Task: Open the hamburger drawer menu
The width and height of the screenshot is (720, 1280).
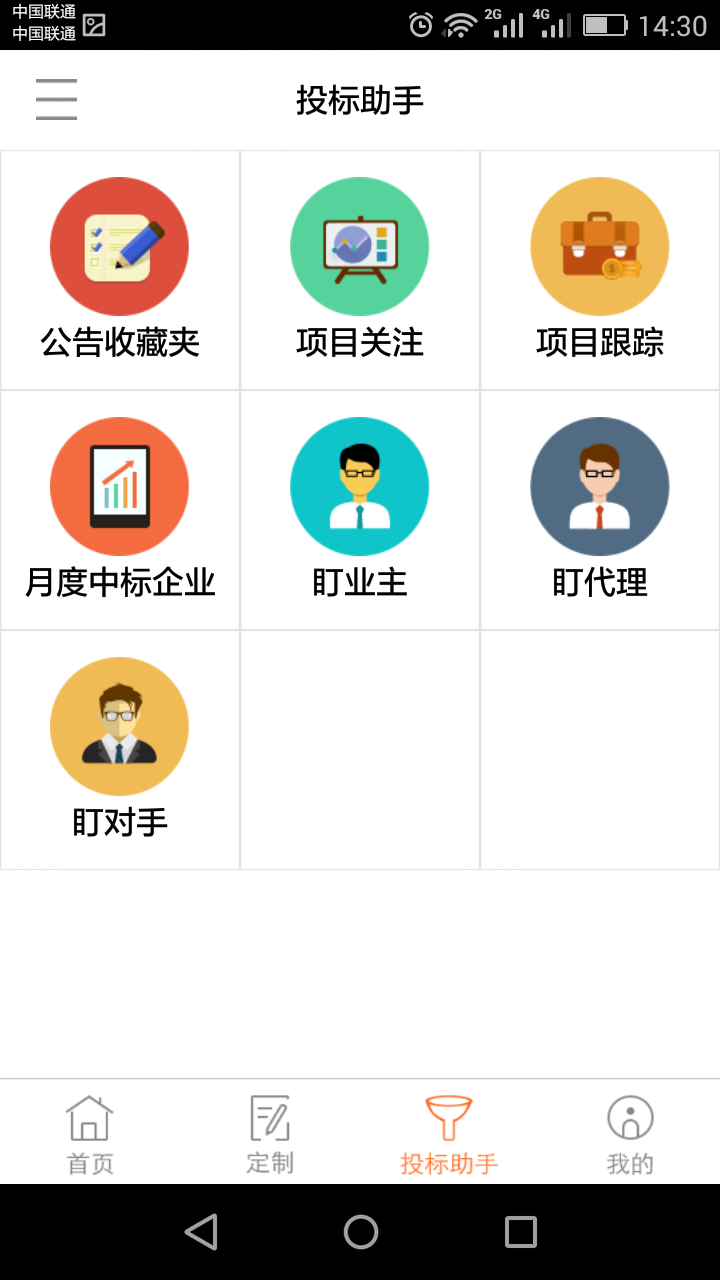Action: click(x=56, y=100)
